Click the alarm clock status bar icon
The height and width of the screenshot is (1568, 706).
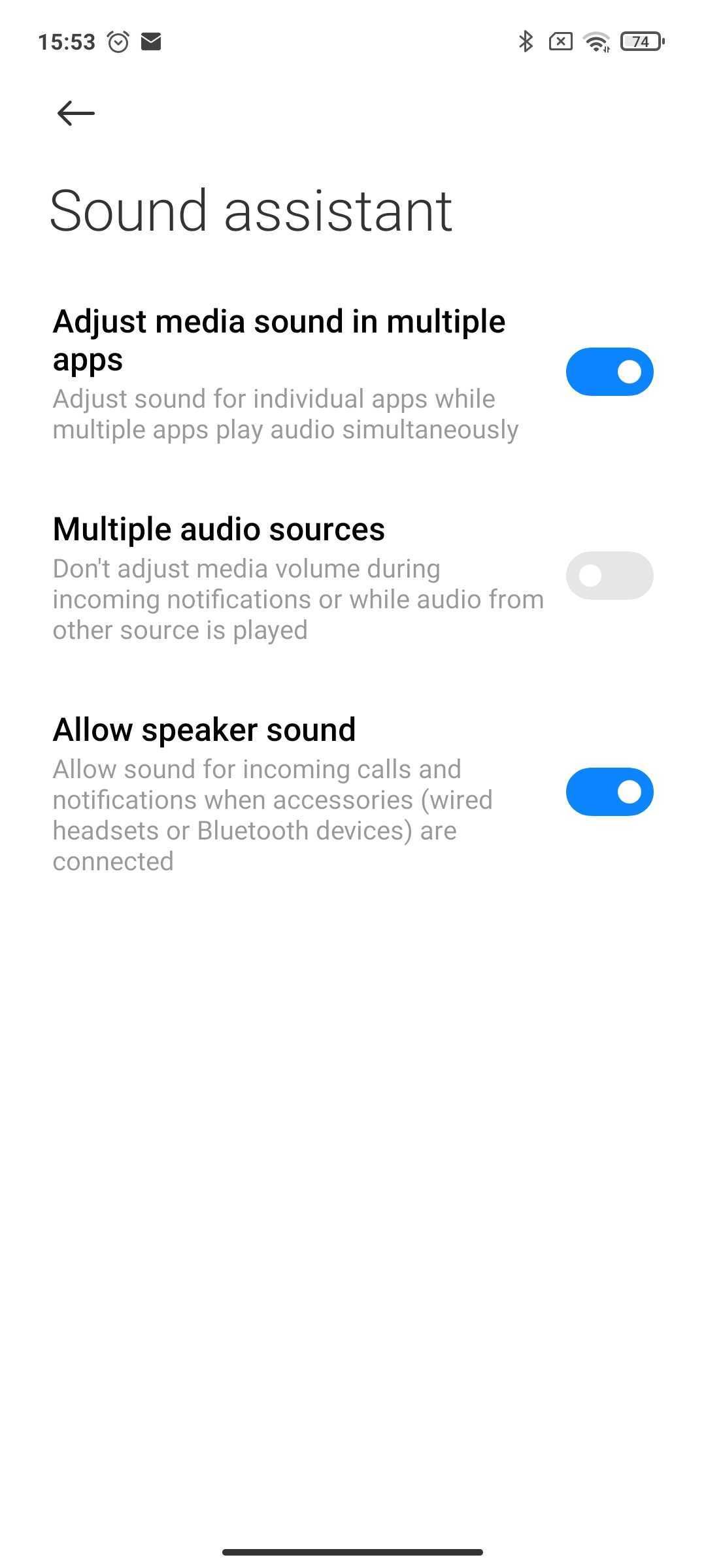pos(118,41)
